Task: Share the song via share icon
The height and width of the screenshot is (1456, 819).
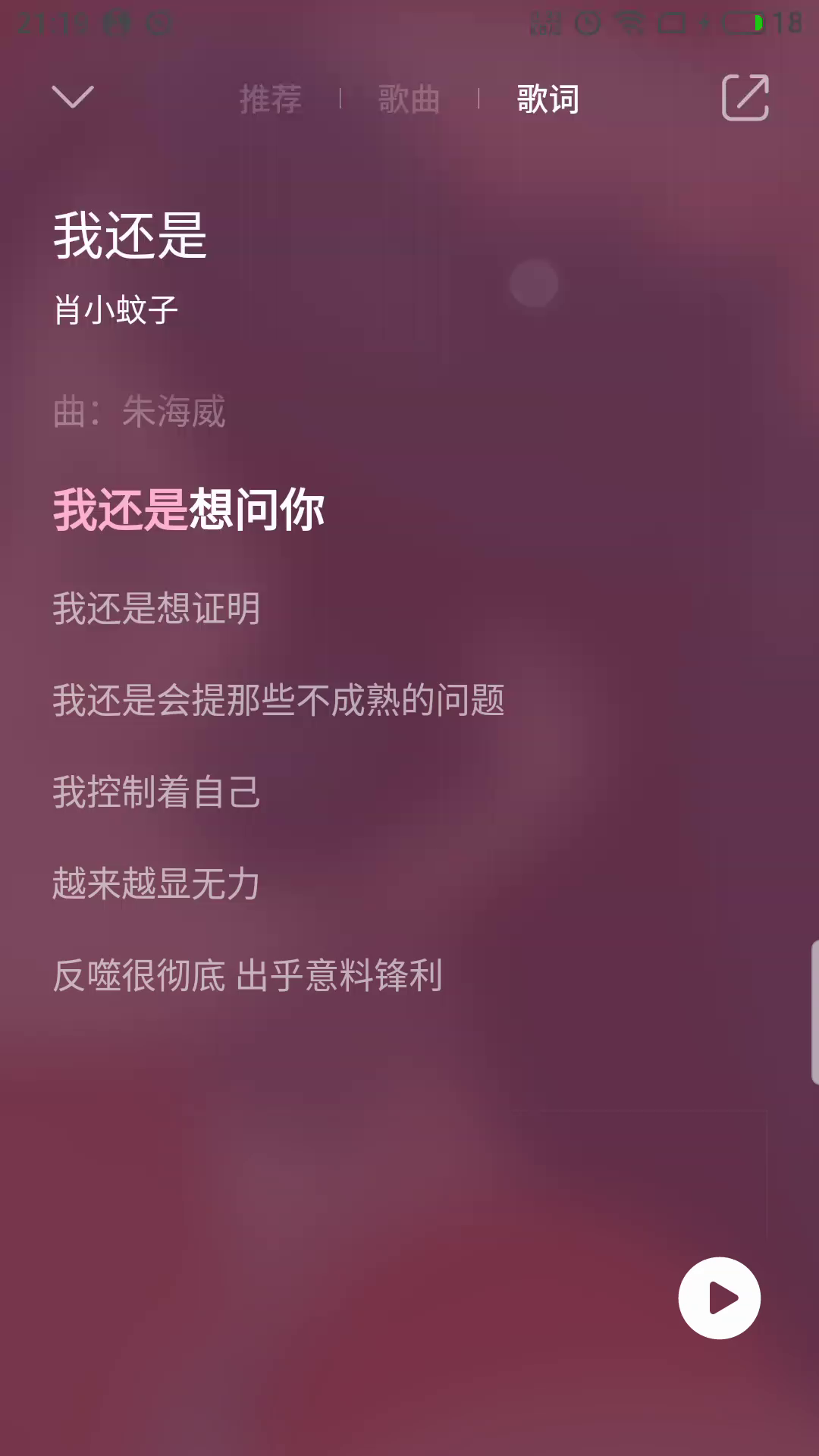Action: click(x=745, y=98)
